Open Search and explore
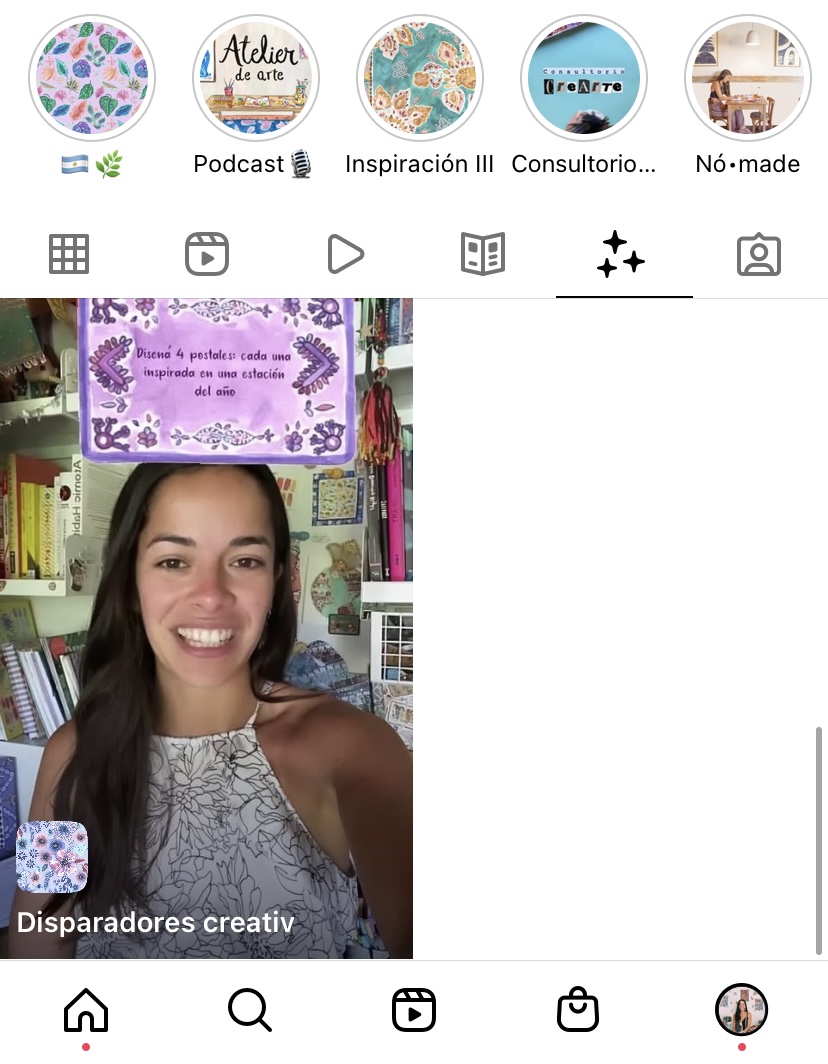 249,1010
